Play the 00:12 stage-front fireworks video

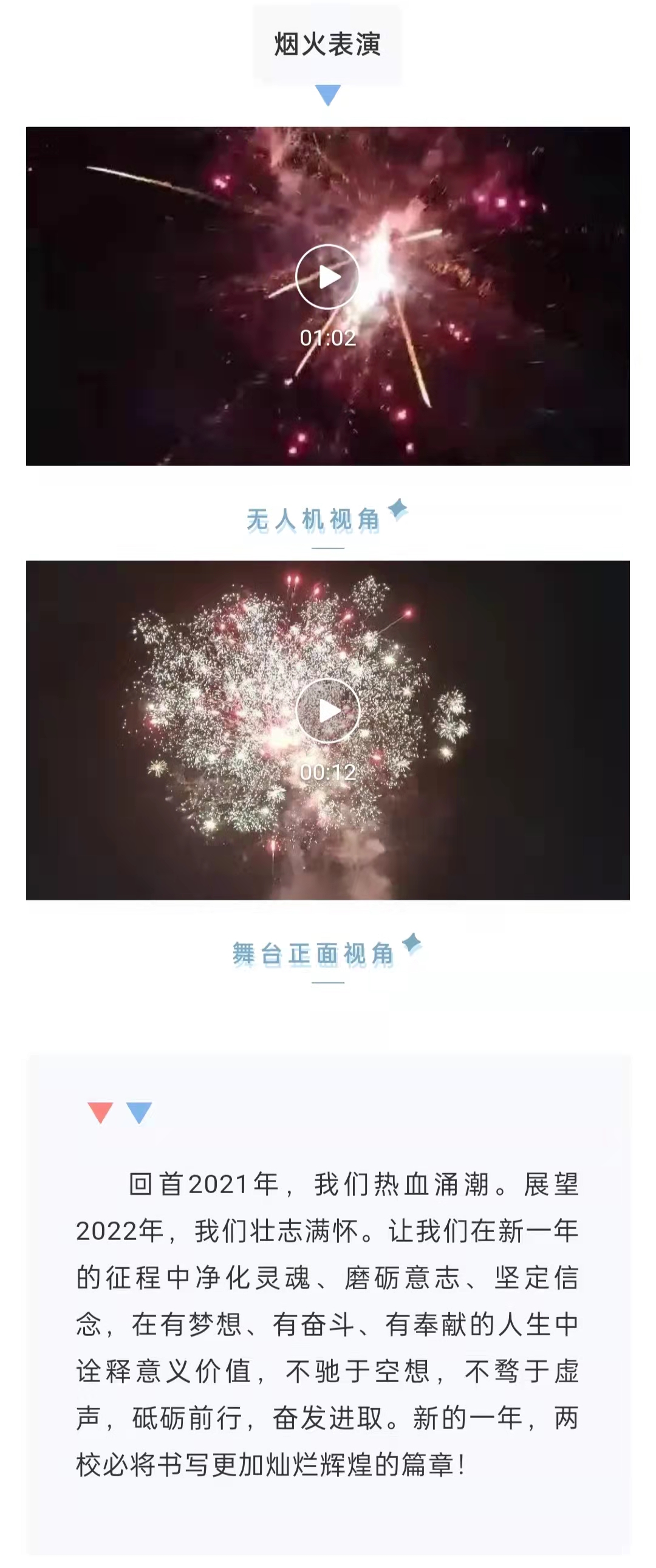point(327,710)
